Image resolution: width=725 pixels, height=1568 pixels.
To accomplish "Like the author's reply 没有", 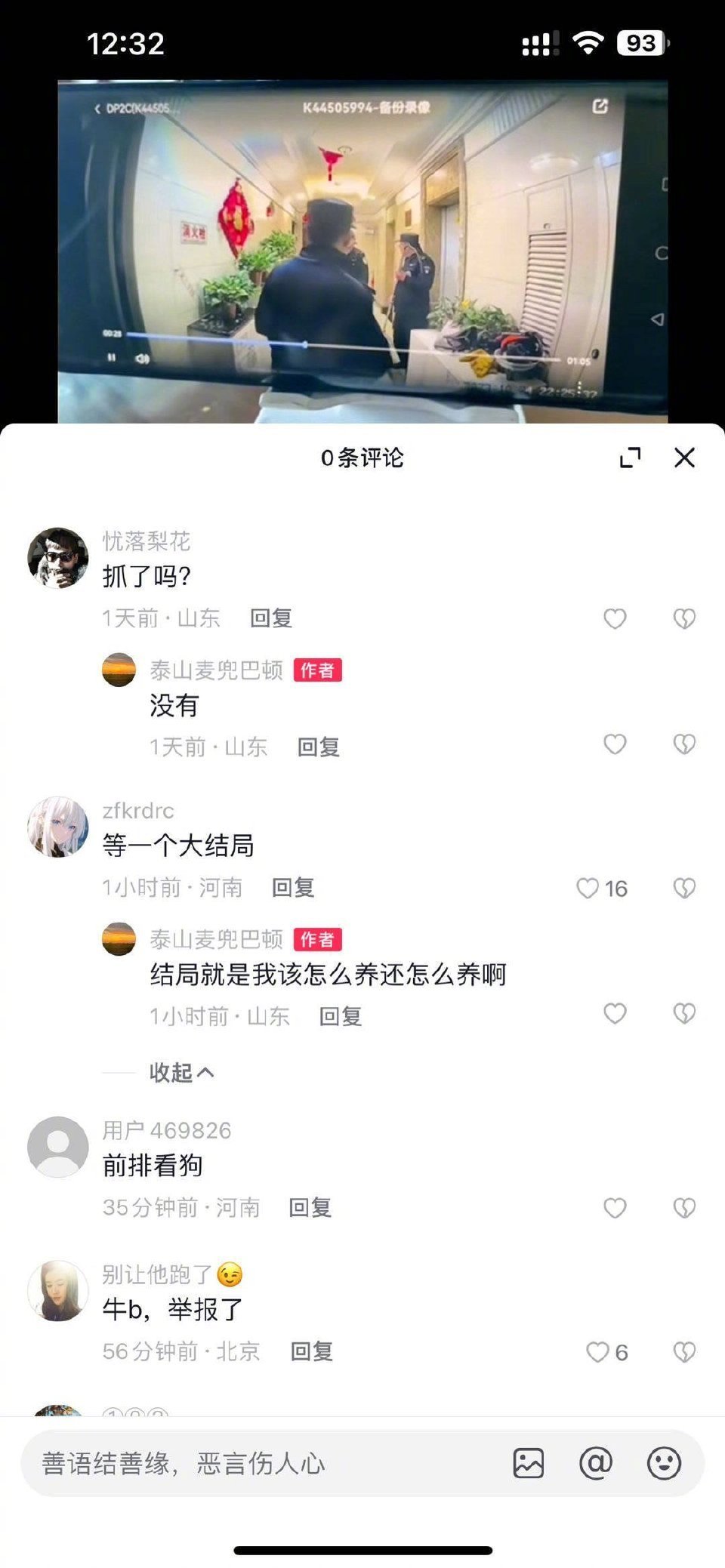I will [615, 744].
